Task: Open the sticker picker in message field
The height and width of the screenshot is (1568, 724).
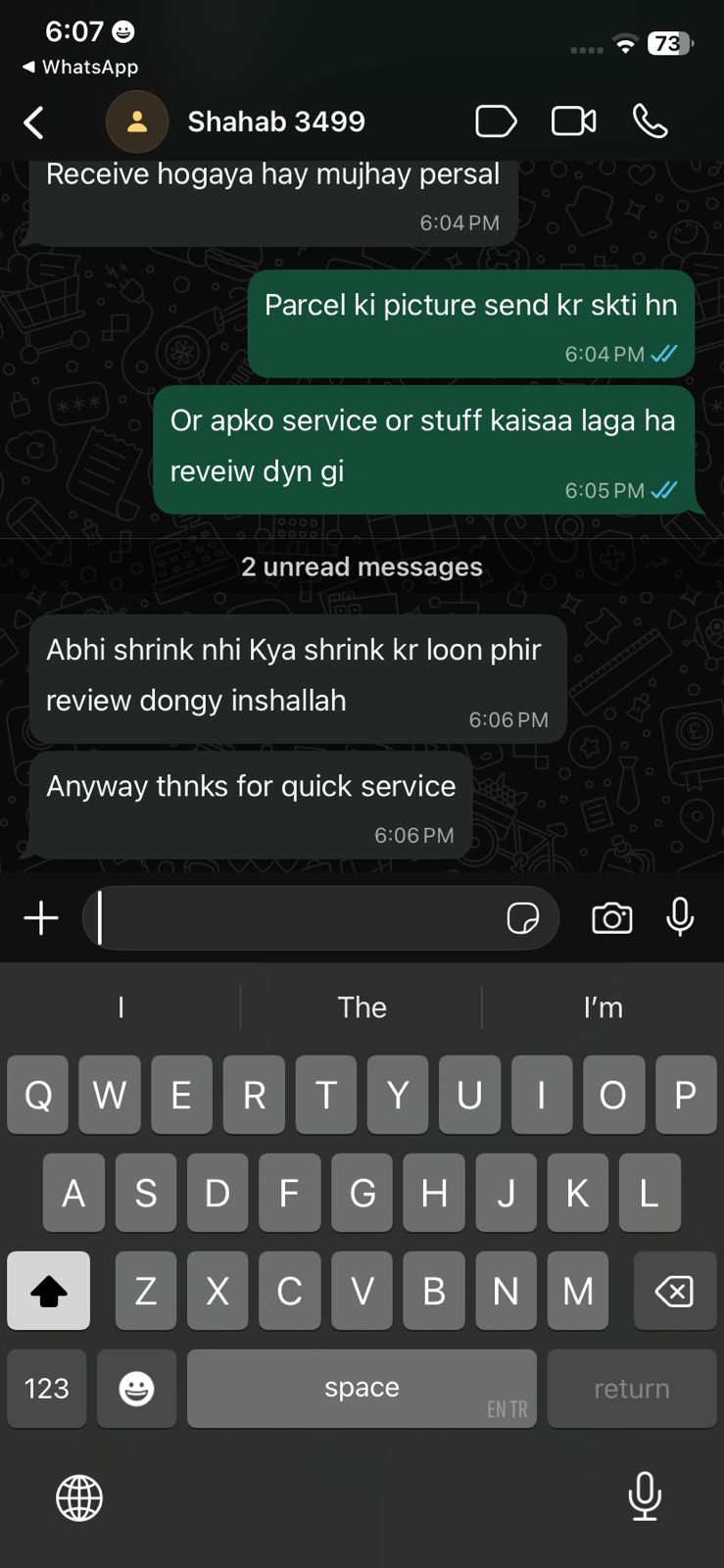Action: tap(522, 918)
